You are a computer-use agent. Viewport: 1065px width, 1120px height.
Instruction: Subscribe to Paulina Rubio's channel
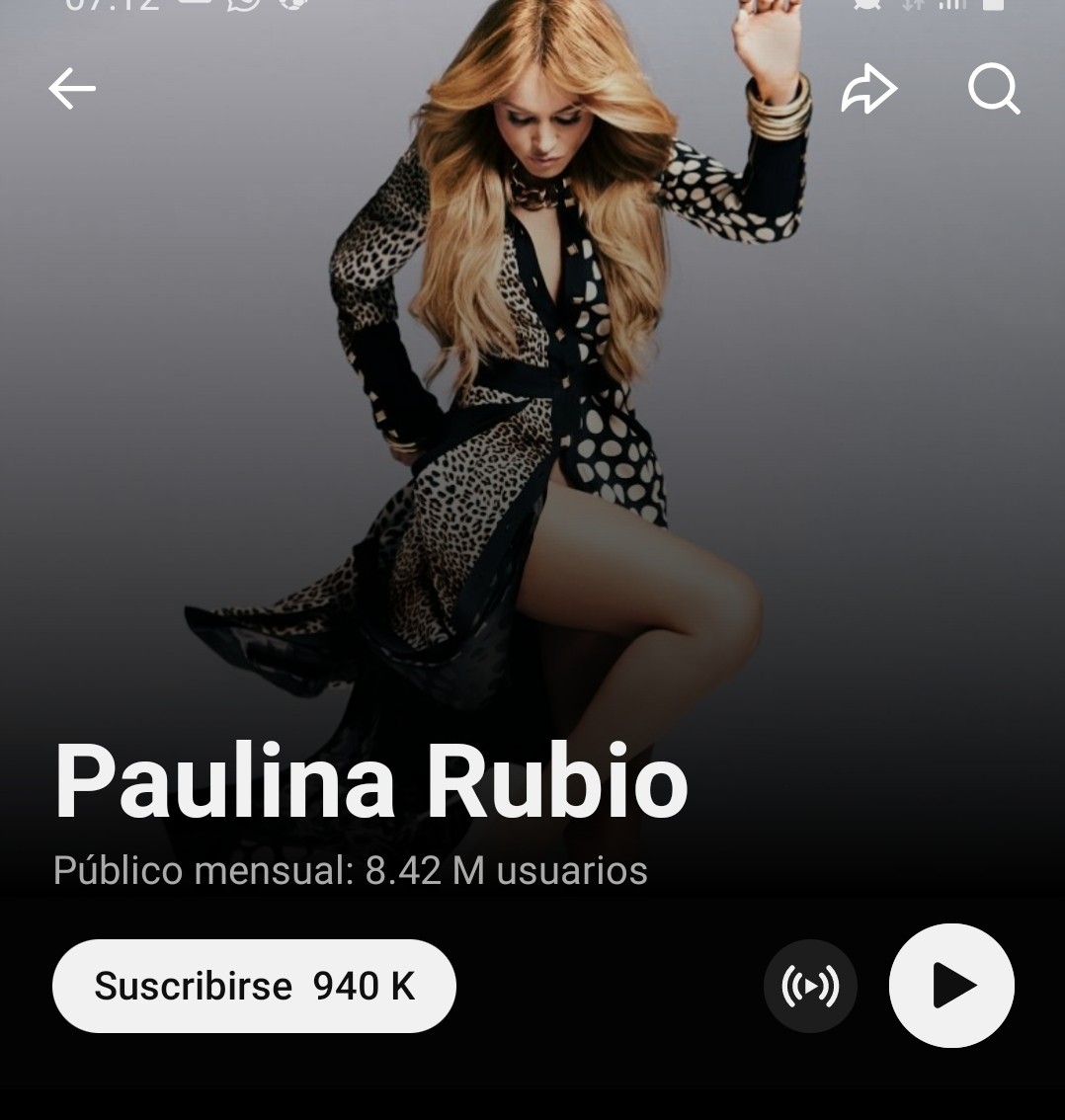coord(254,986)
